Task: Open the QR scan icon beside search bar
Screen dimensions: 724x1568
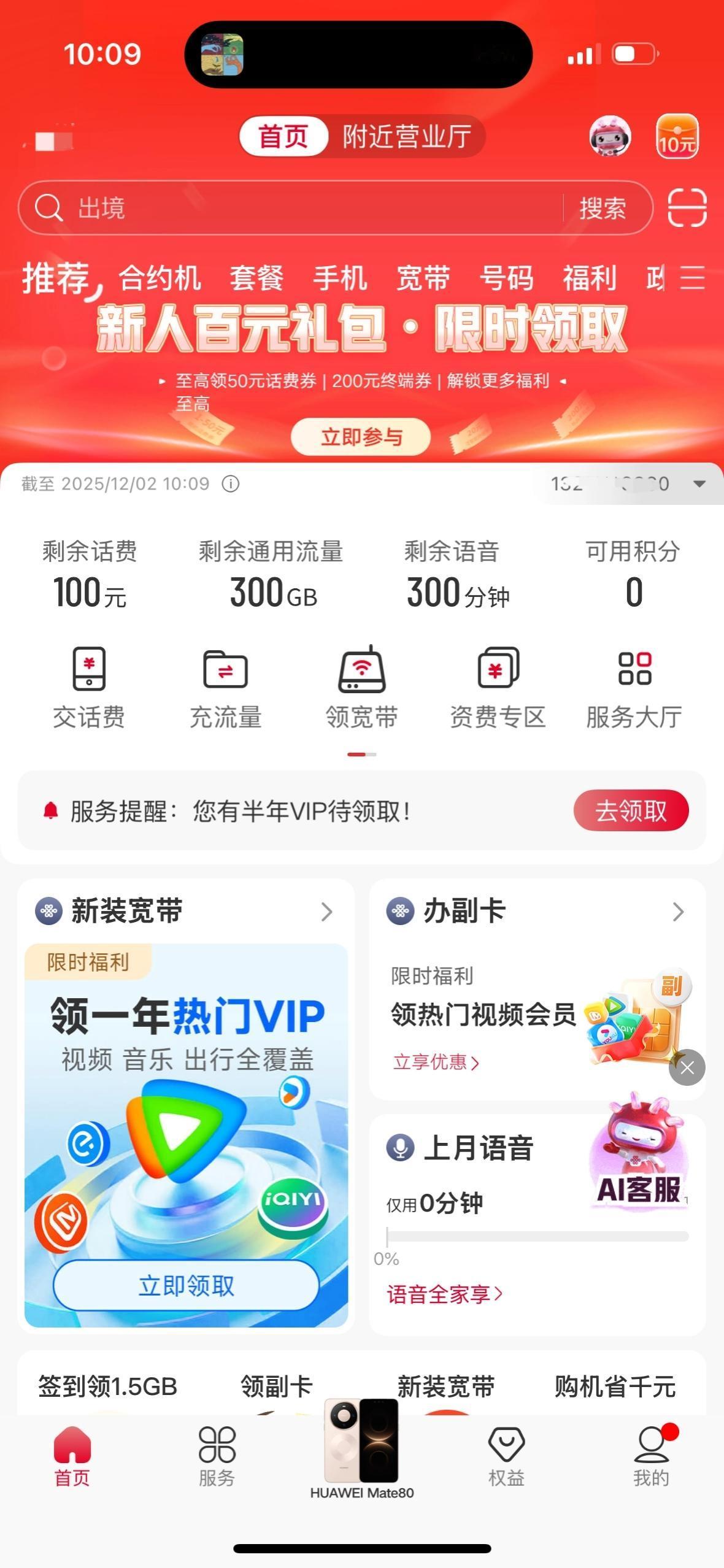Action: point(687,209)
